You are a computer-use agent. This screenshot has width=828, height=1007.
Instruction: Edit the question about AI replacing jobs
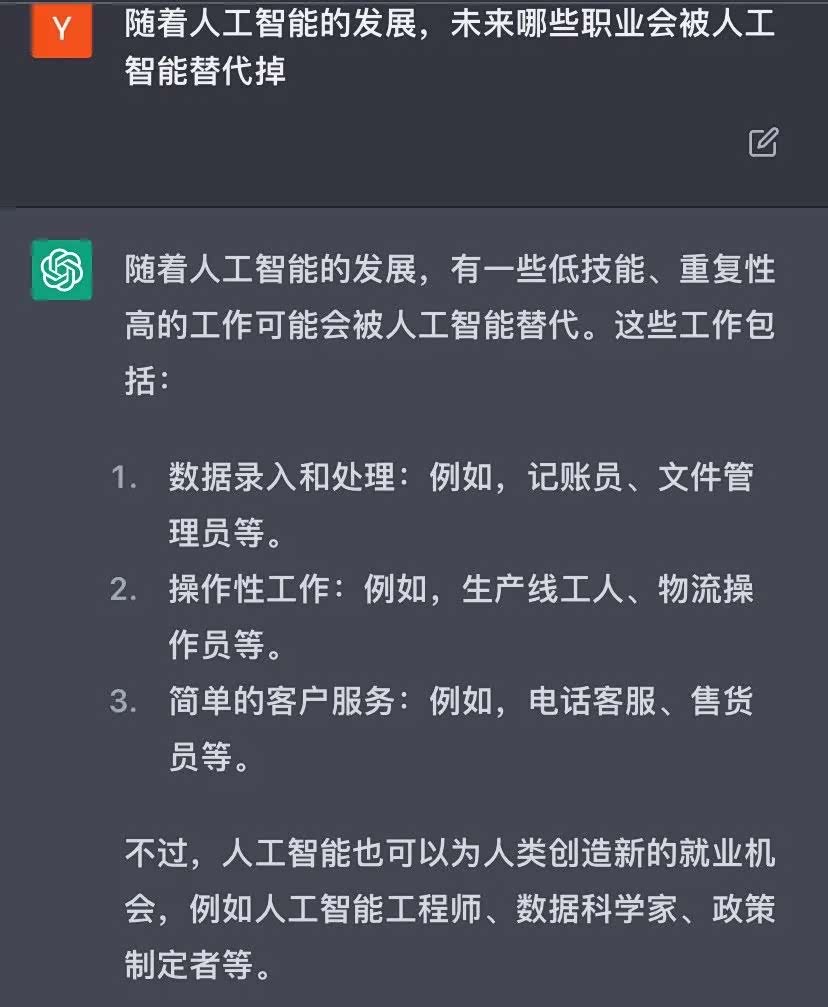(763, 143)
